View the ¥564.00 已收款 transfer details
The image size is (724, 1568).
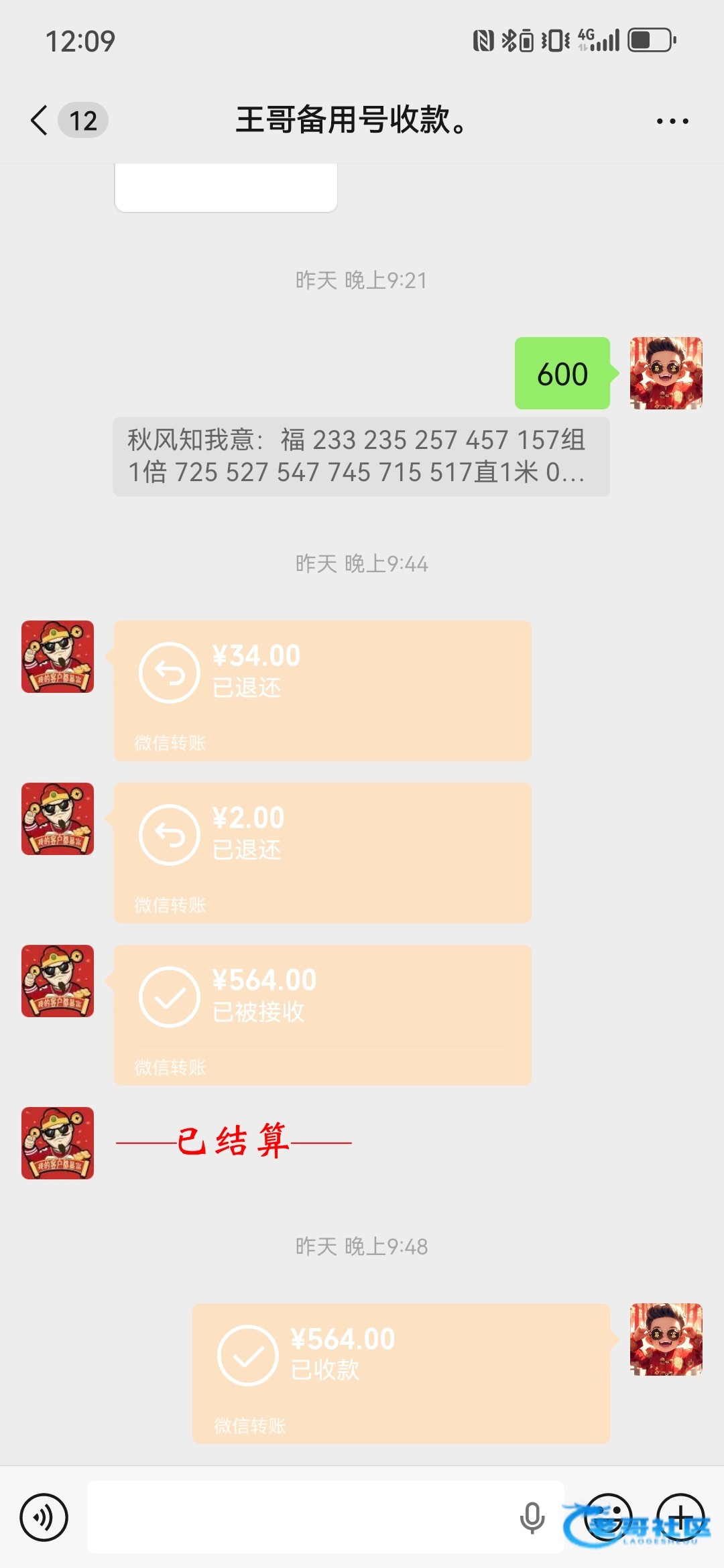(401, 1373)
